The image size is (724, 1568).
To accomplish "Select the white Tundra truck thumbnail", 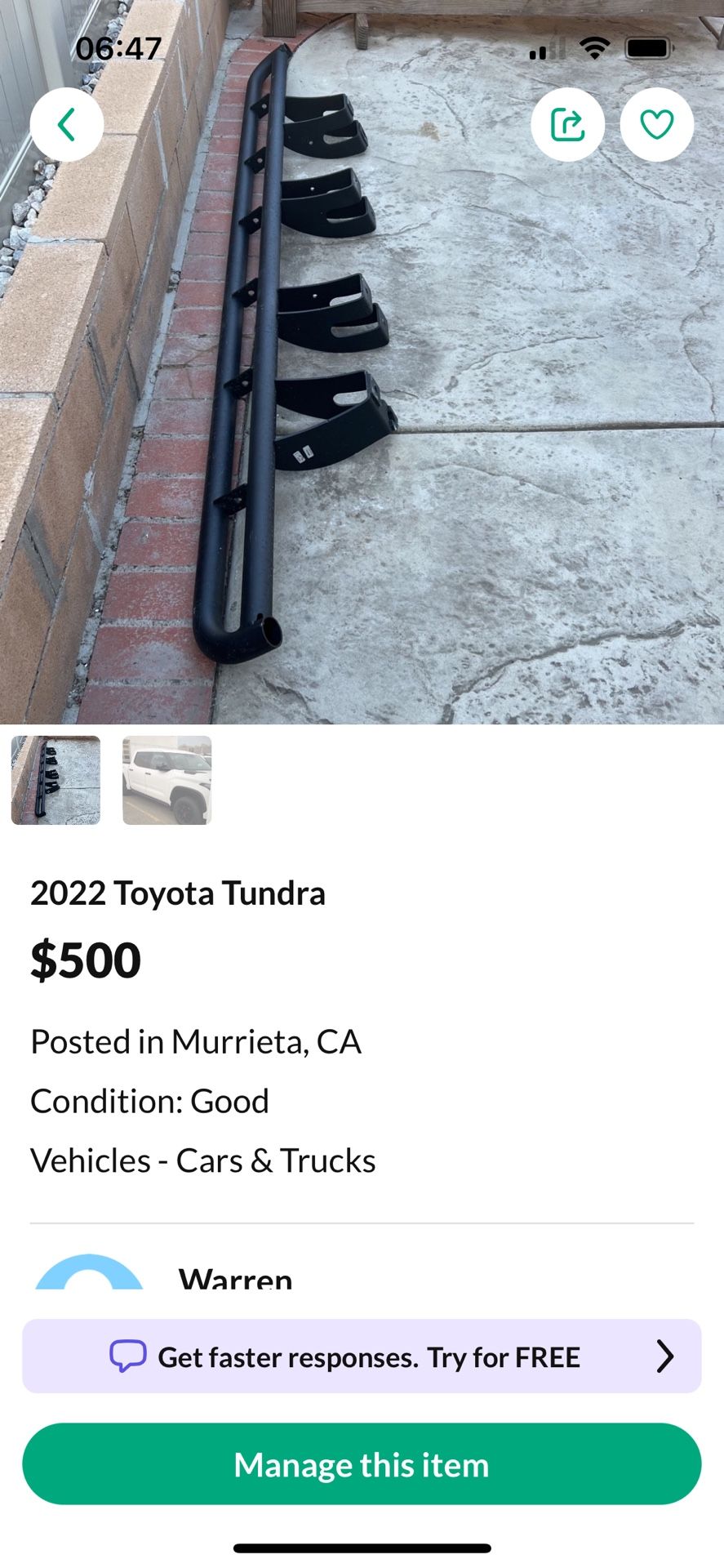I will point(166,780).
